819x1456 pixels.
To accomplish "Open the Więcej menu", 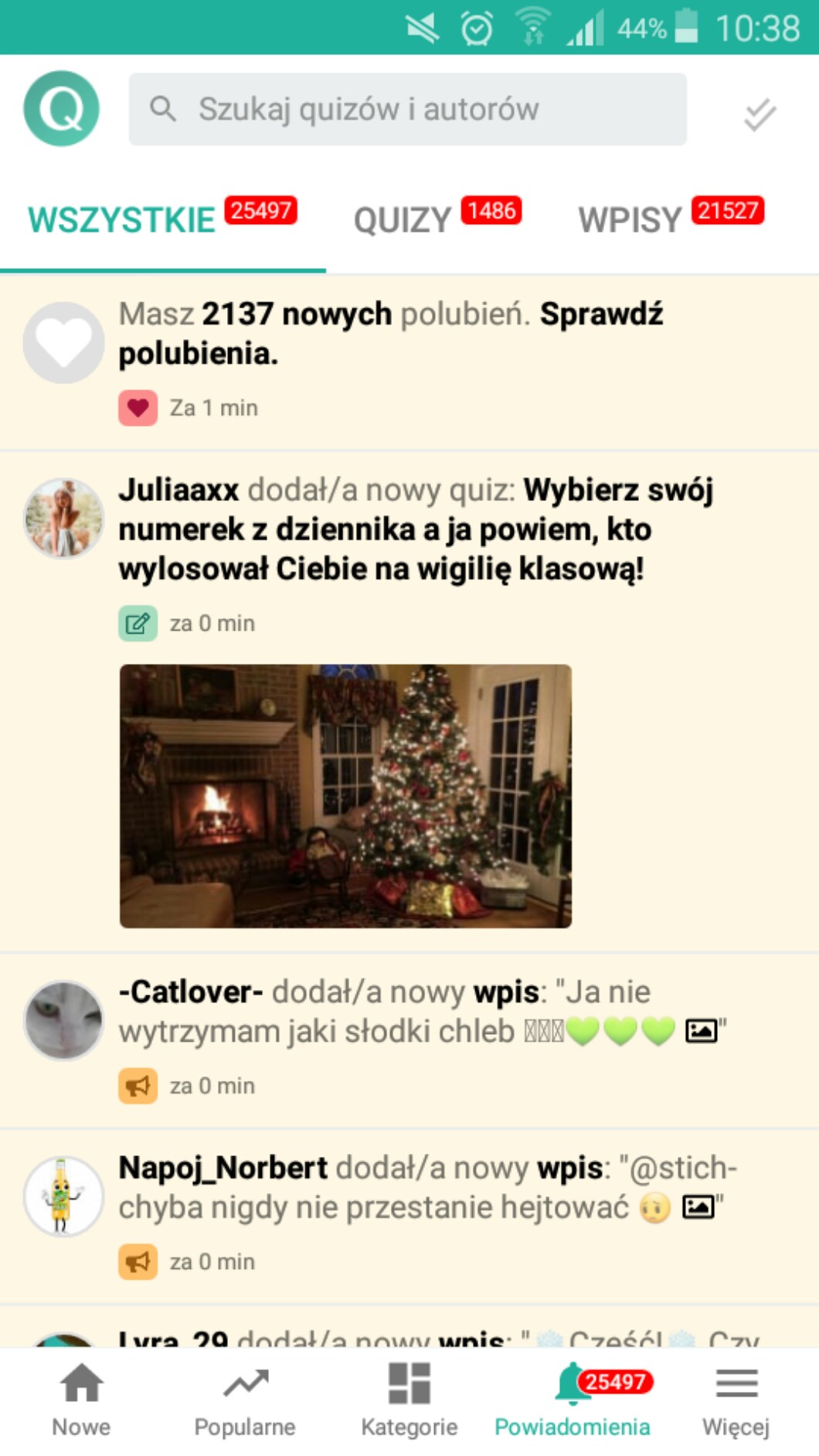I will pyautogui.click(x=736, y=1400).
